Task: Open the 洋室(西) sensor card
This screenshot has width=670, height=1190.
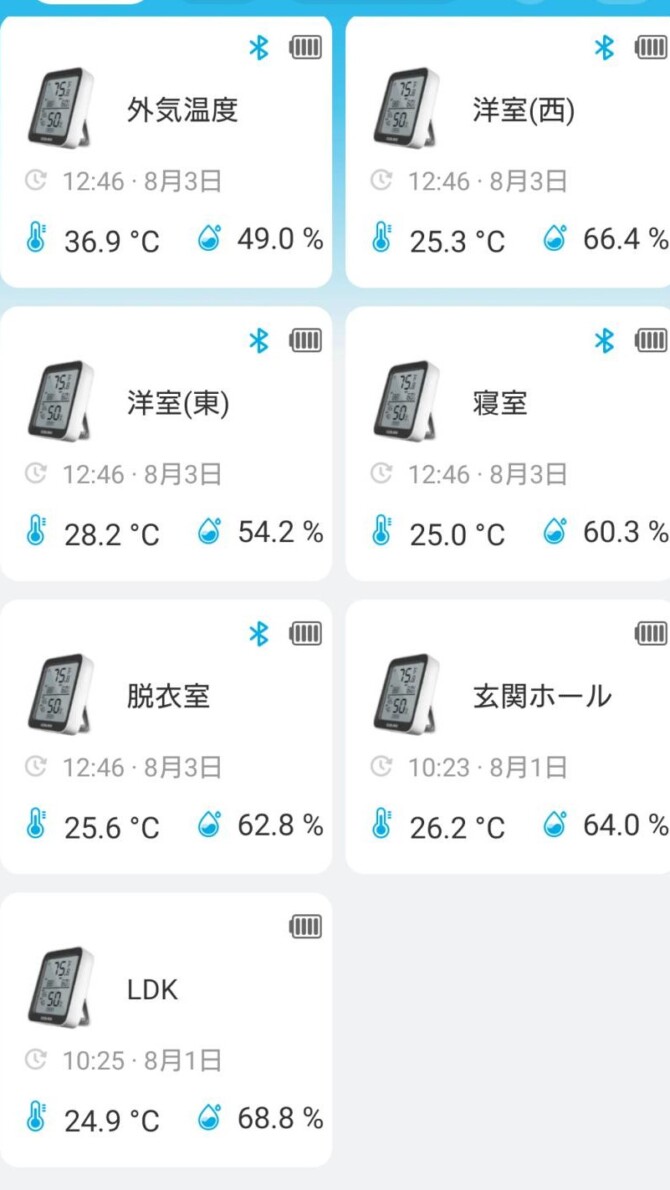Action: (508, 150)
